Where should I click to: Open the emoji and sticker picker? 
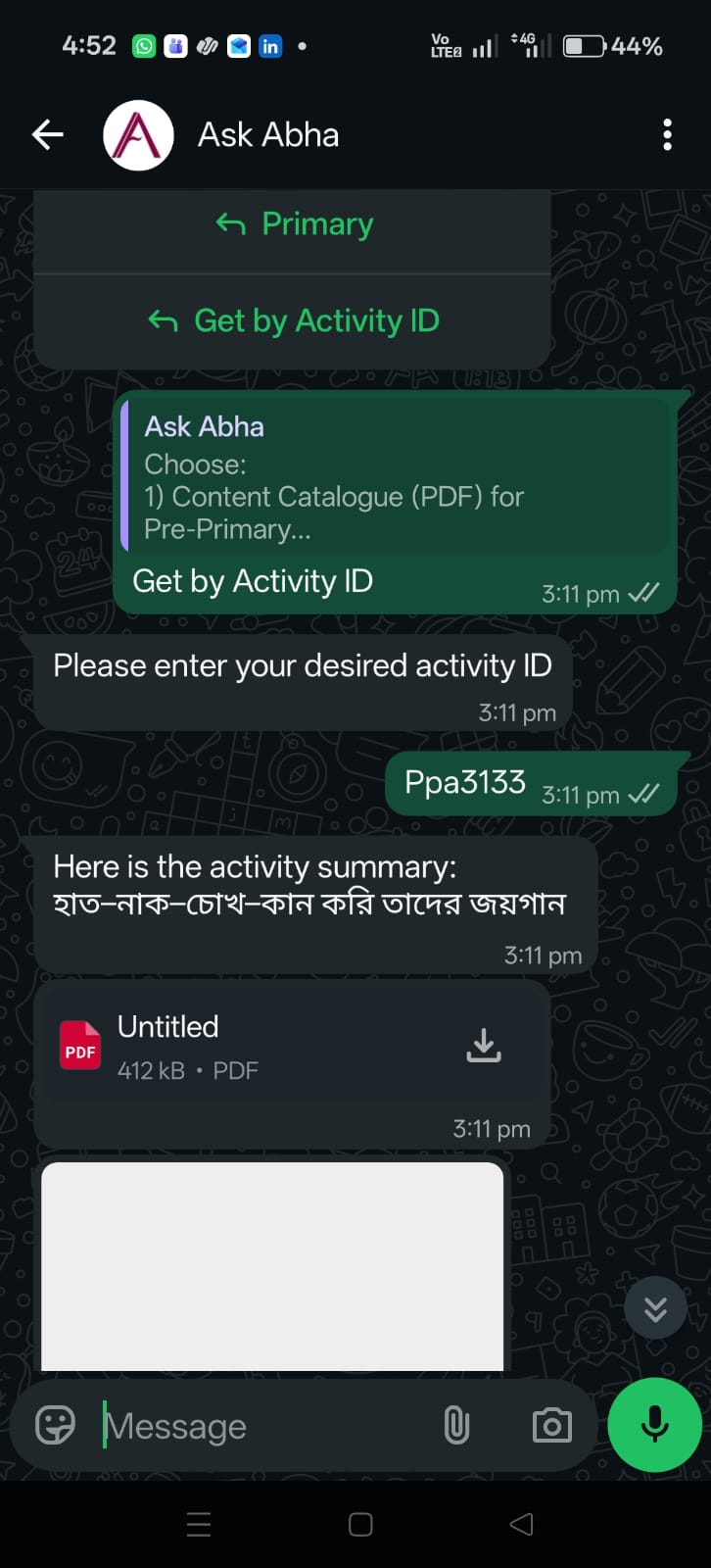(x=55, y=1425)
